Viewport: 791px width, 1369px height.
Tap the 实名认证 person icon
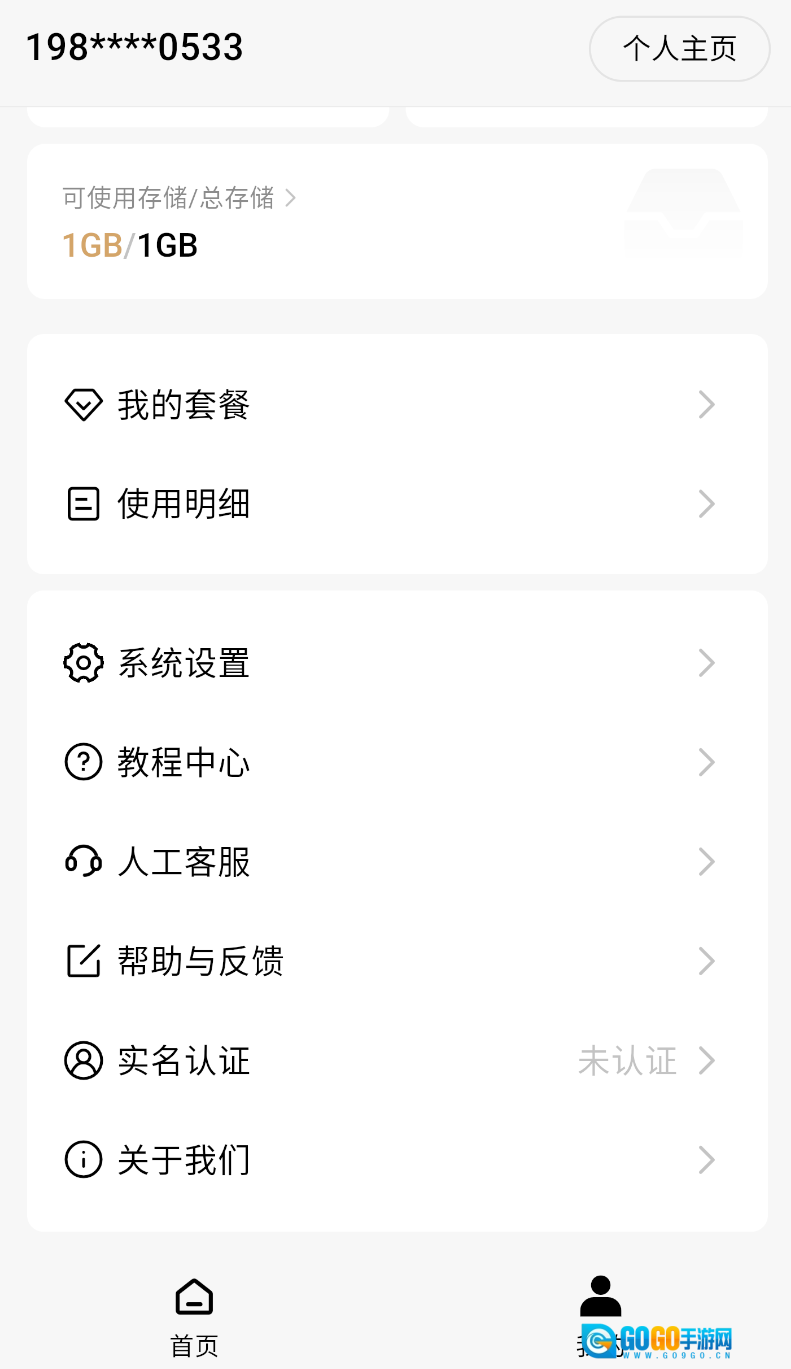tap(84, 1061)
